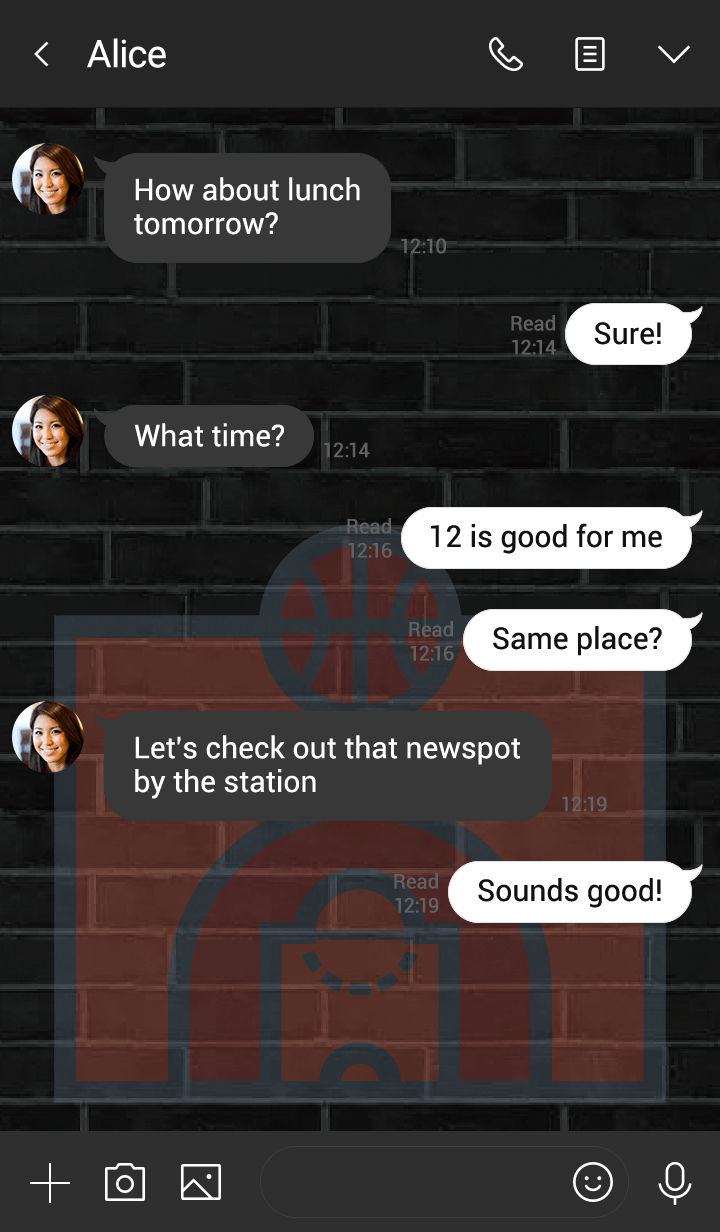The width and height of the screenshot is (720, 1232).
Task: Open the plus attachment menu
Action: pos(50,1183)
